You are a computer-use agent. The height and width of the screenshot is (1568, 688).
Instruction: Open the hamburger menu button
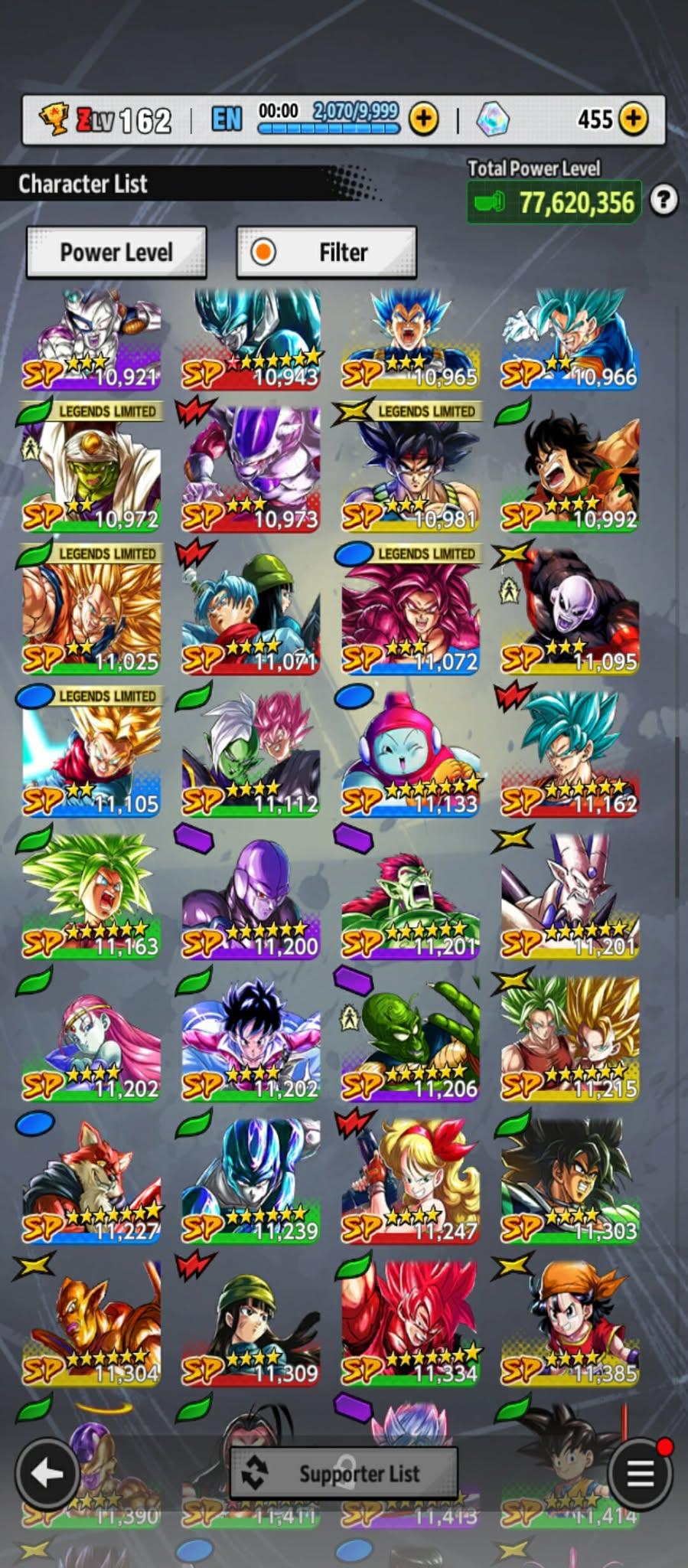[x=640, y=1472]
